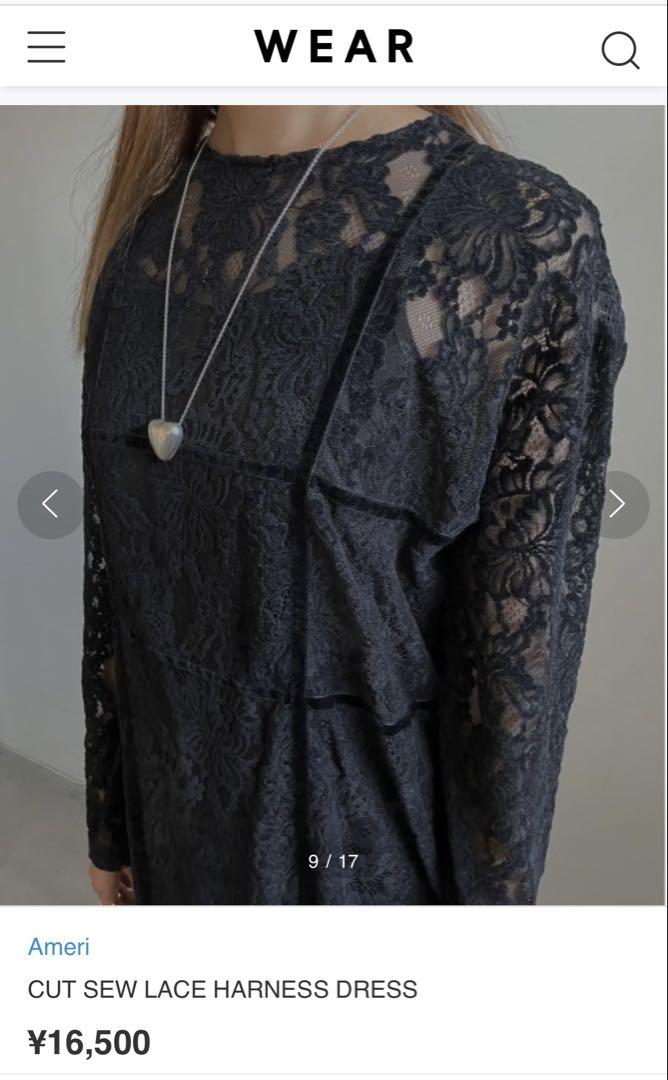This screenshot has width=668, height=1080.
Task: Open the hamburger menu
Action: 46,46
